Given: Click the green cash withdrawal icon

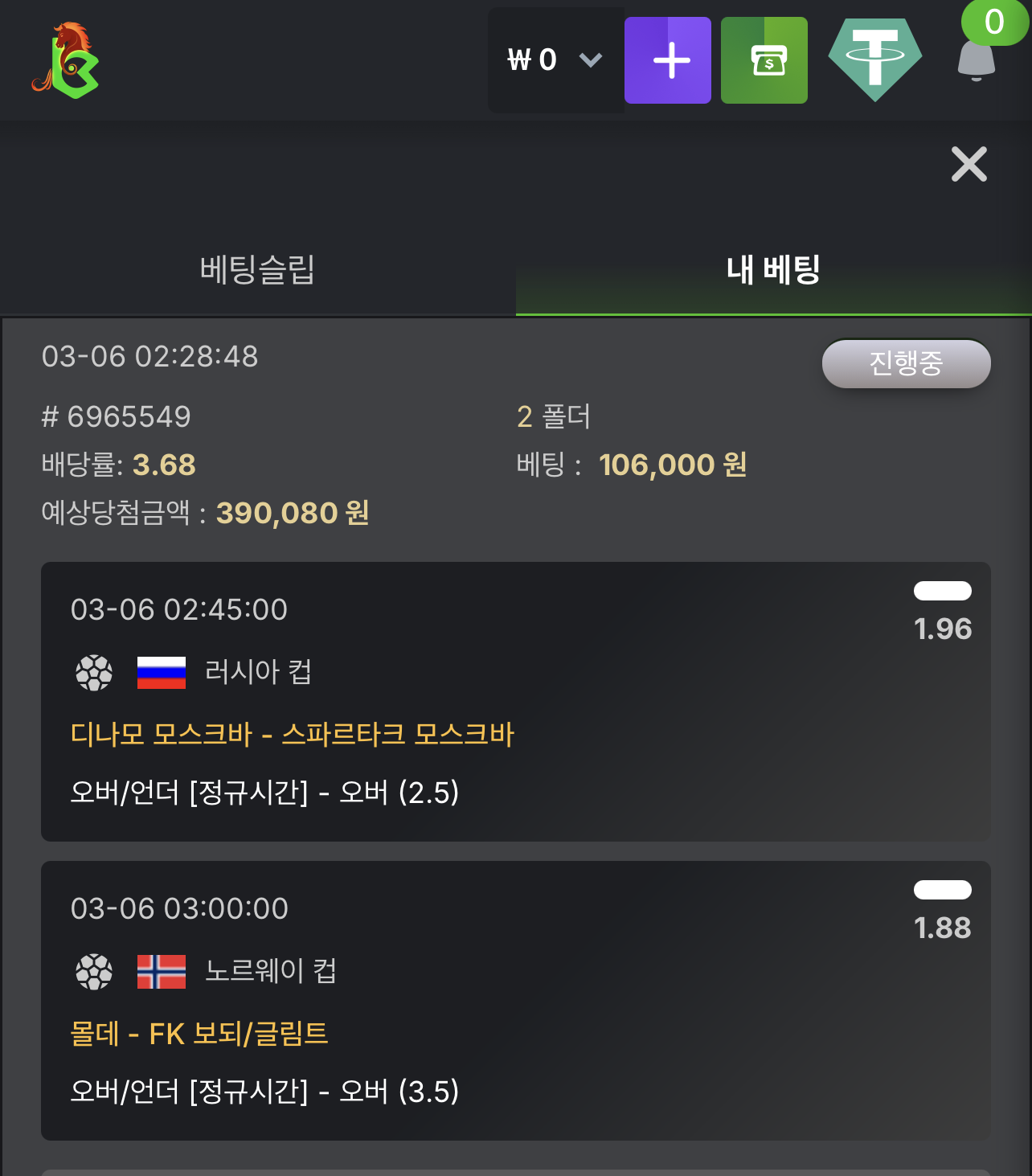Looking at the screenshot, I should coord(764,59).
